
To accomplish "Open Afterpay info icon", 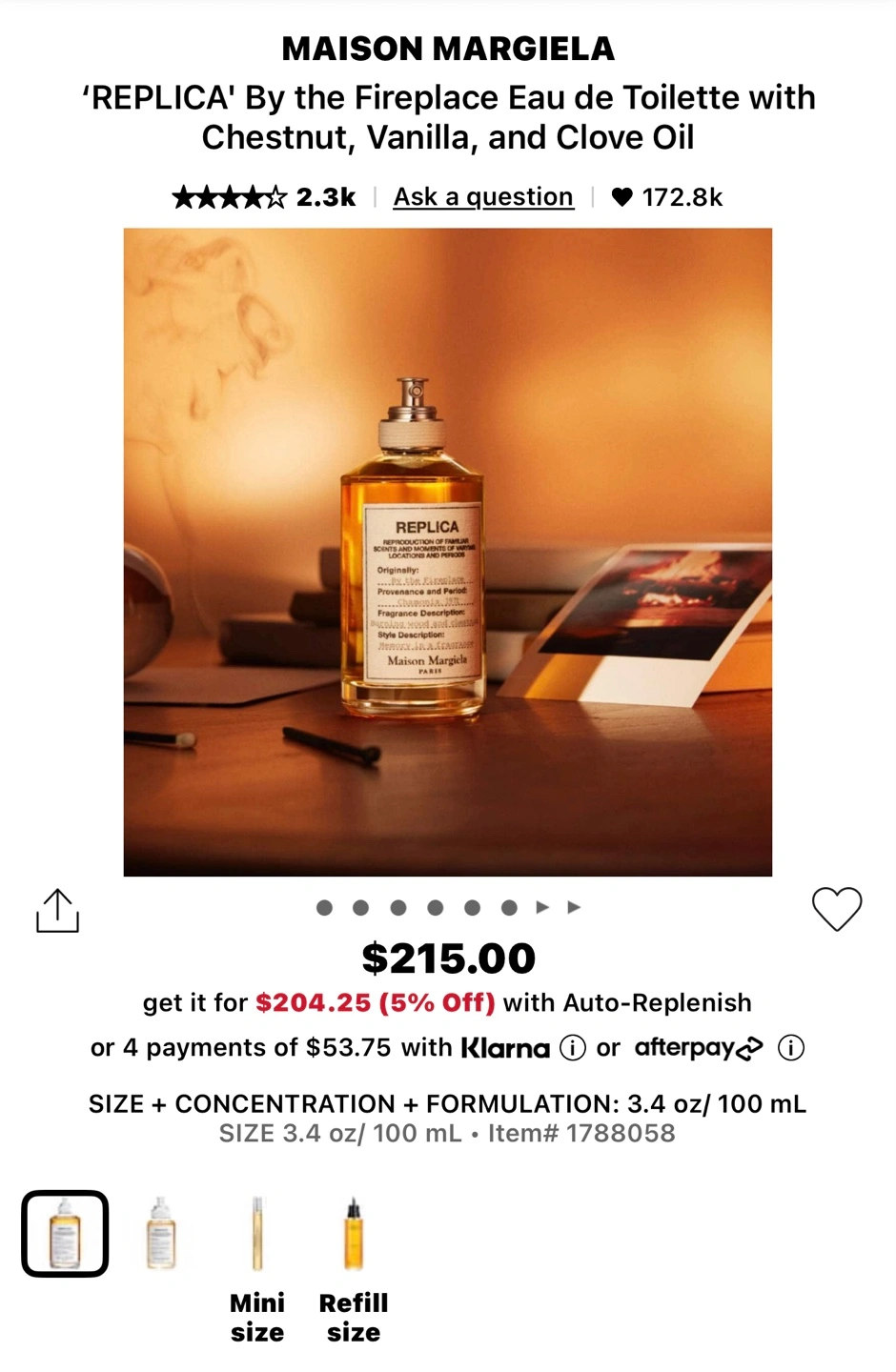I will pyautogui.click(x=791, y=1048).
